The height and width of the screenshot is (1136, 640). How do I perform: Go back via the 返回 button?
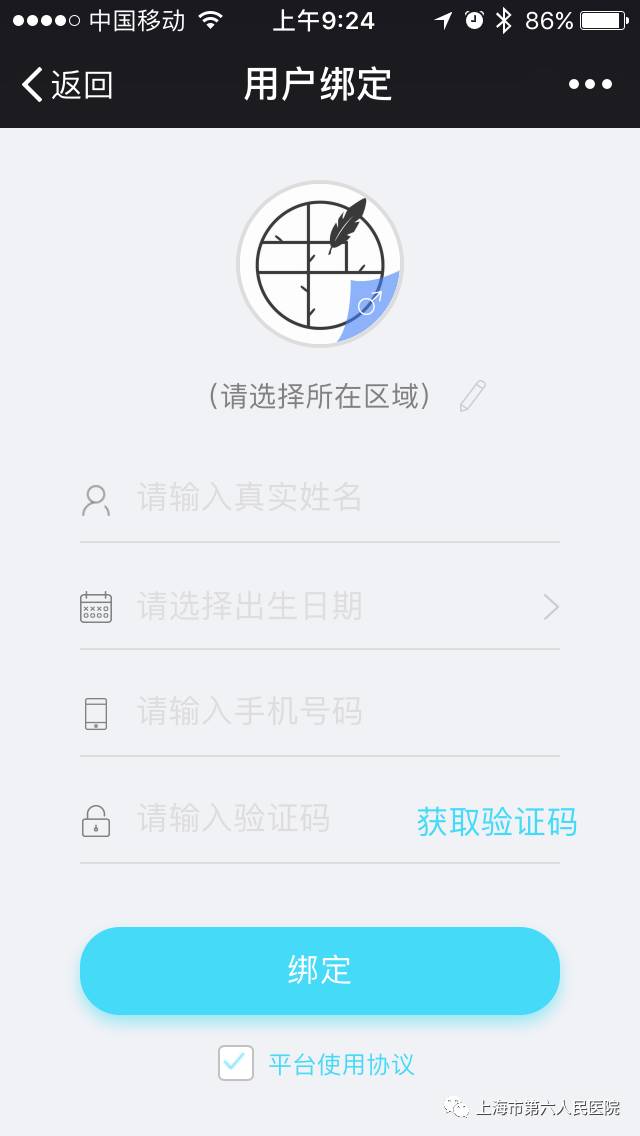[67, 85]
